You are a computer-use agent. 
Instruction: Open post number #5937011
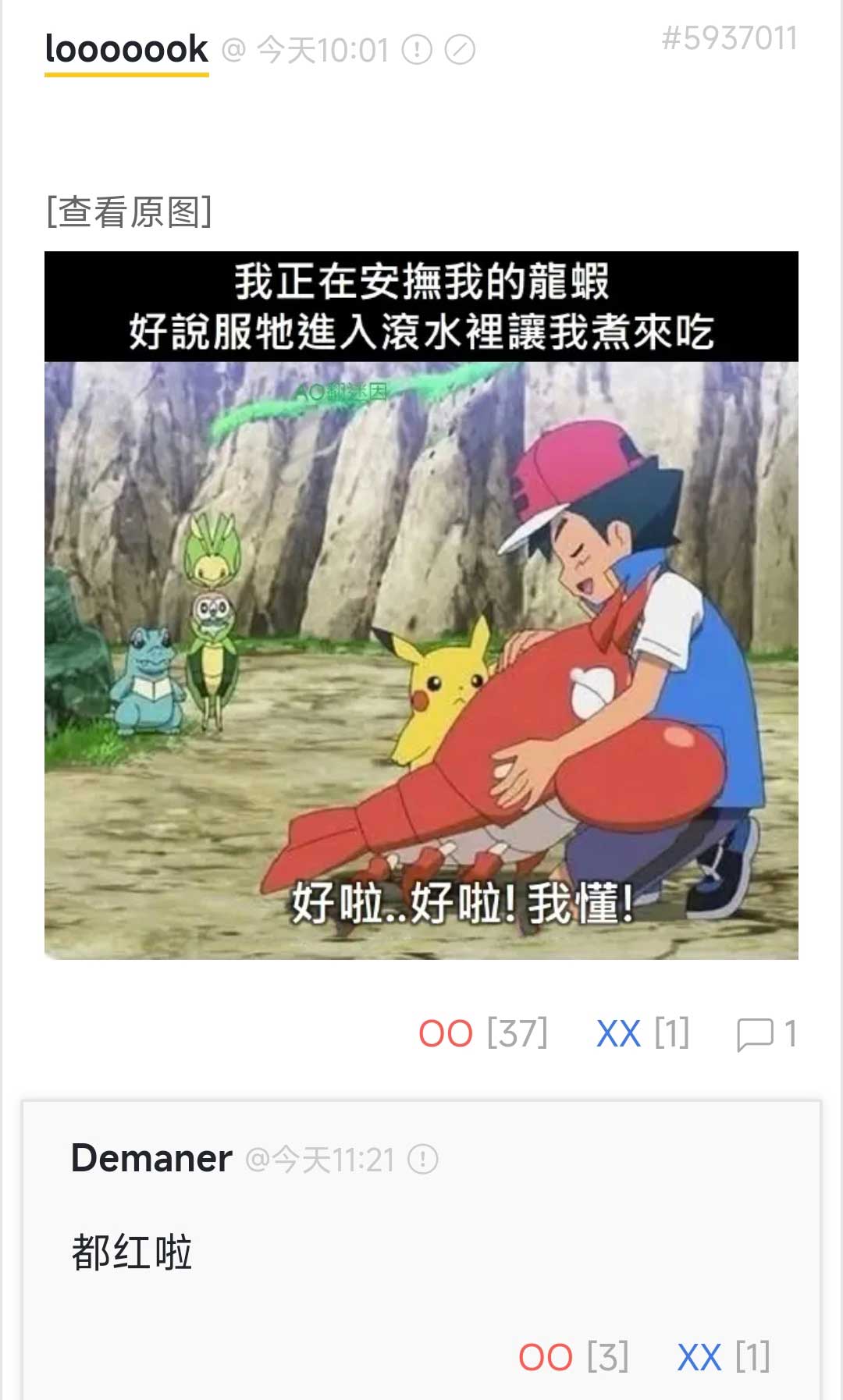(x=729, y=38)
